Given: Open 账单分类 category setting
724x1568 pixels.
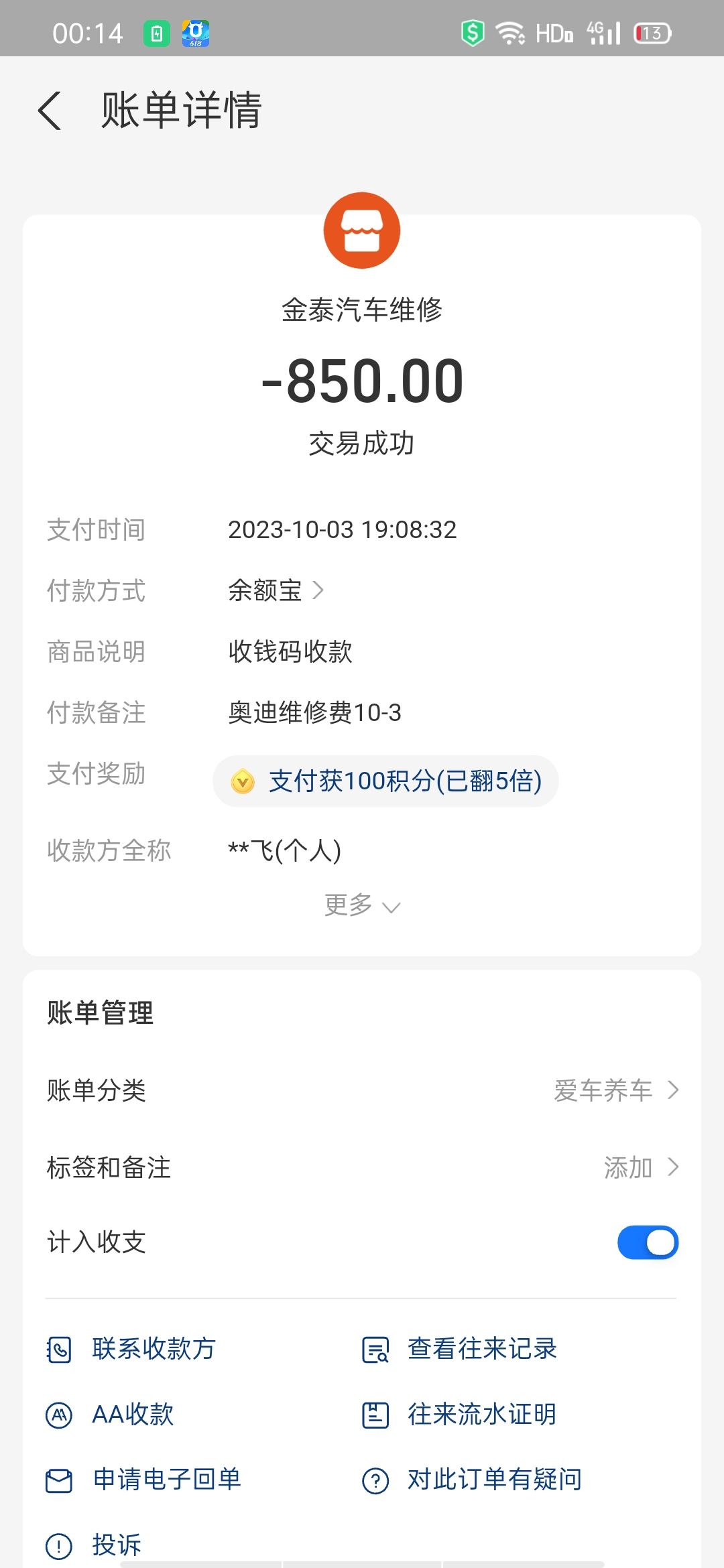Looking at the screenshot, I should pyautogui.click(x=362, y=1090).
